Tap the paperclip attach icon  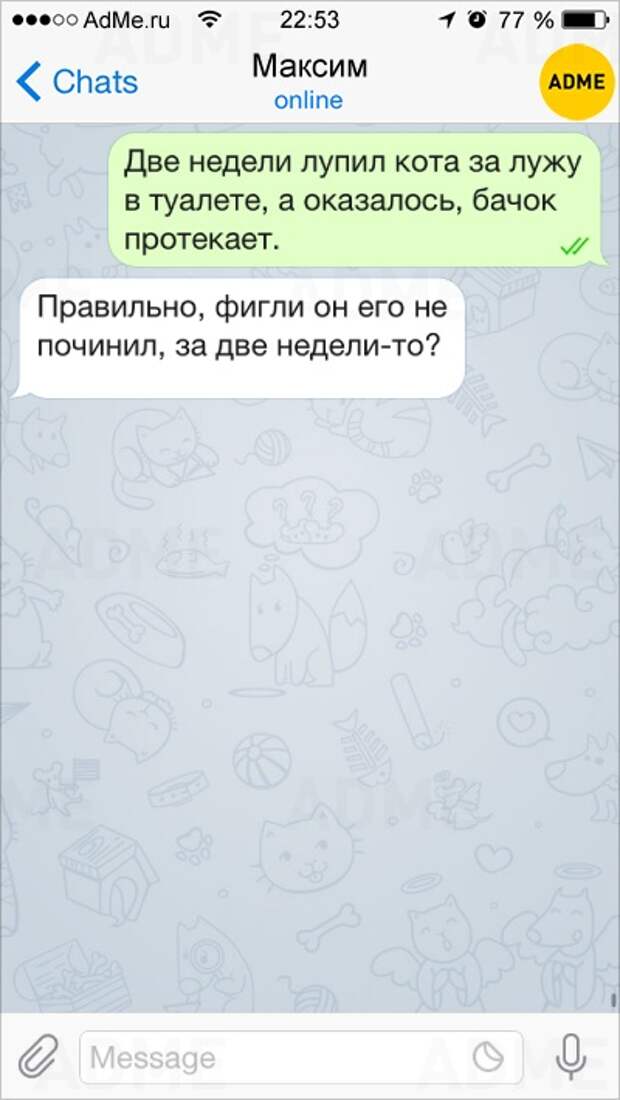(x=38, y=1057)
